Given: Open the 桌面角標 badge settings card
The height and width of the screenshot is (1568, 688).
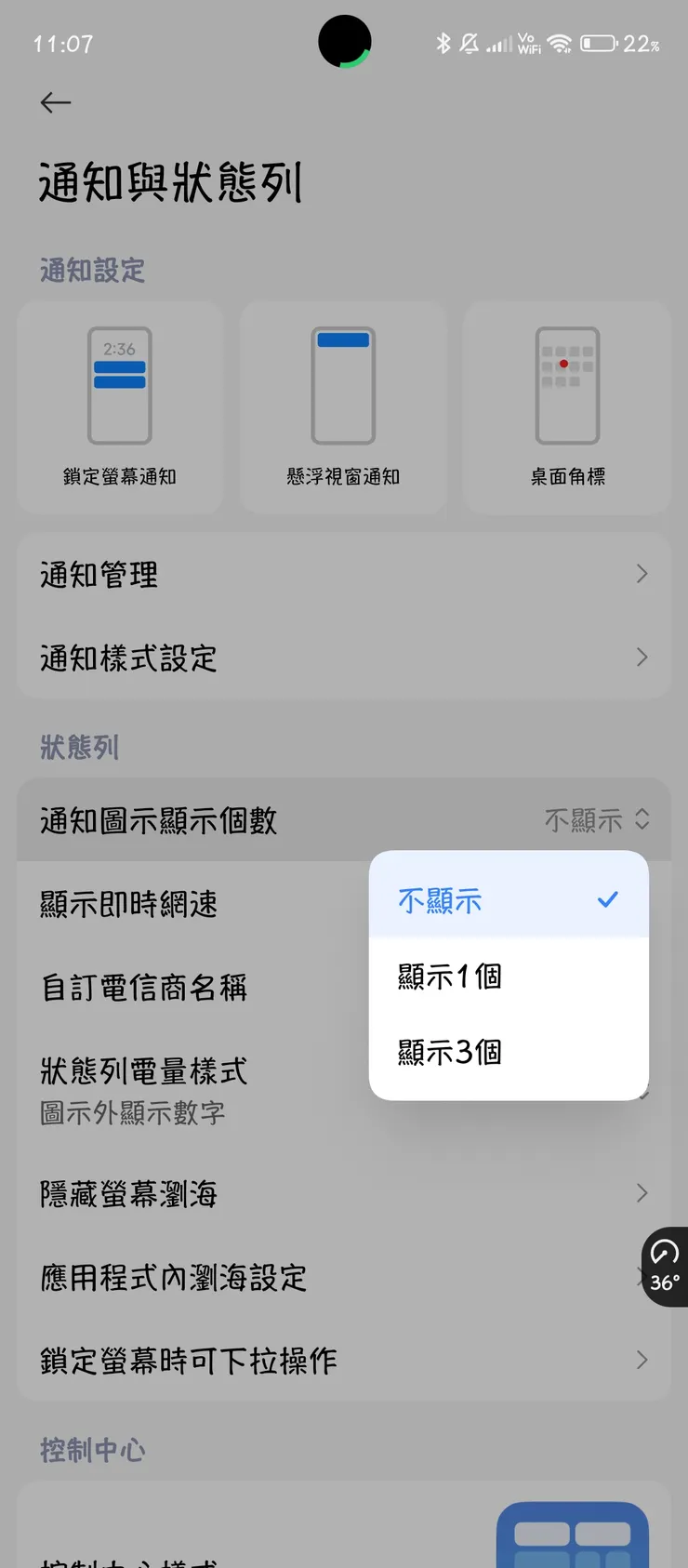Looking at the screenshot, I should tap(567, 405).
